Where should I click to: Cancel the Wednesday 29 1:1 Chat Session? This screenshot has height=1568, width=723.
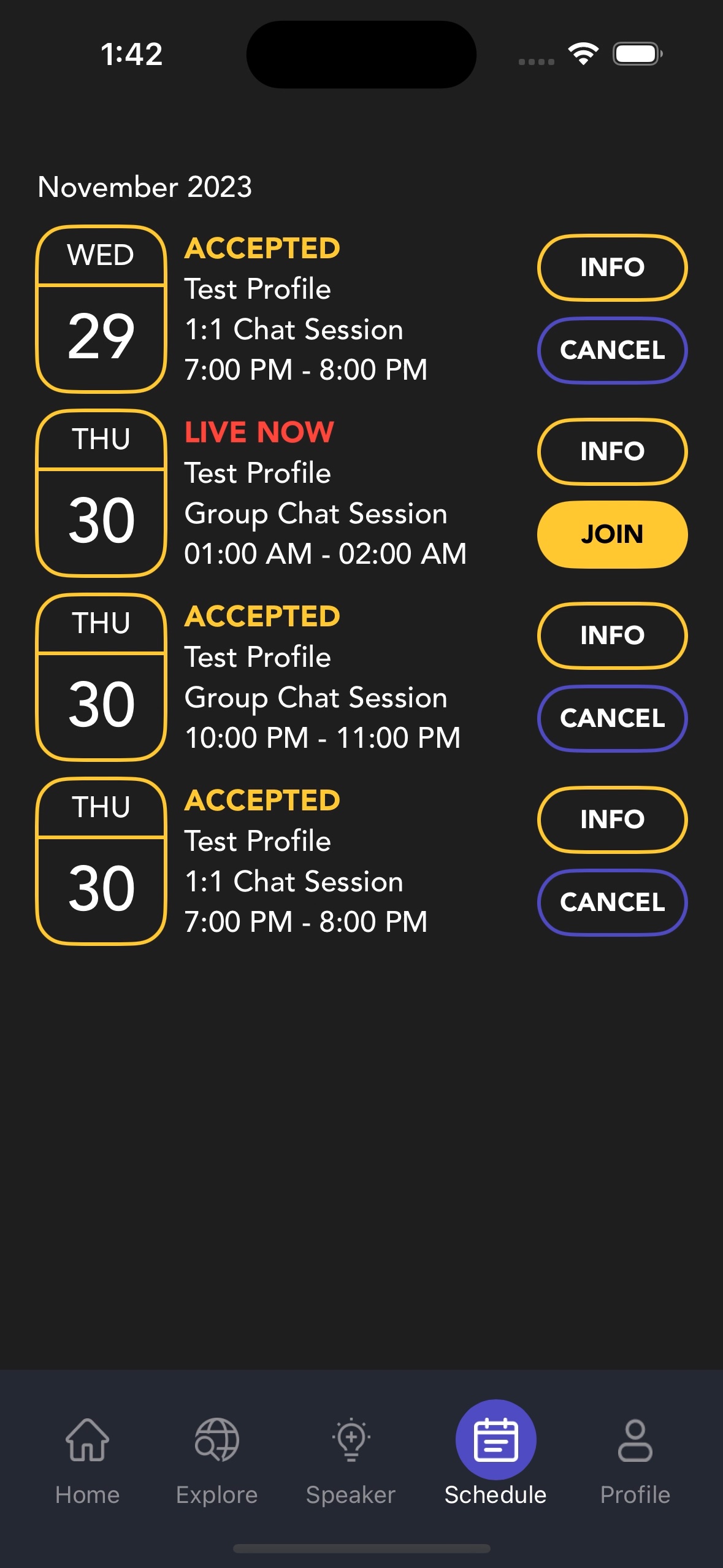point(612,350)
